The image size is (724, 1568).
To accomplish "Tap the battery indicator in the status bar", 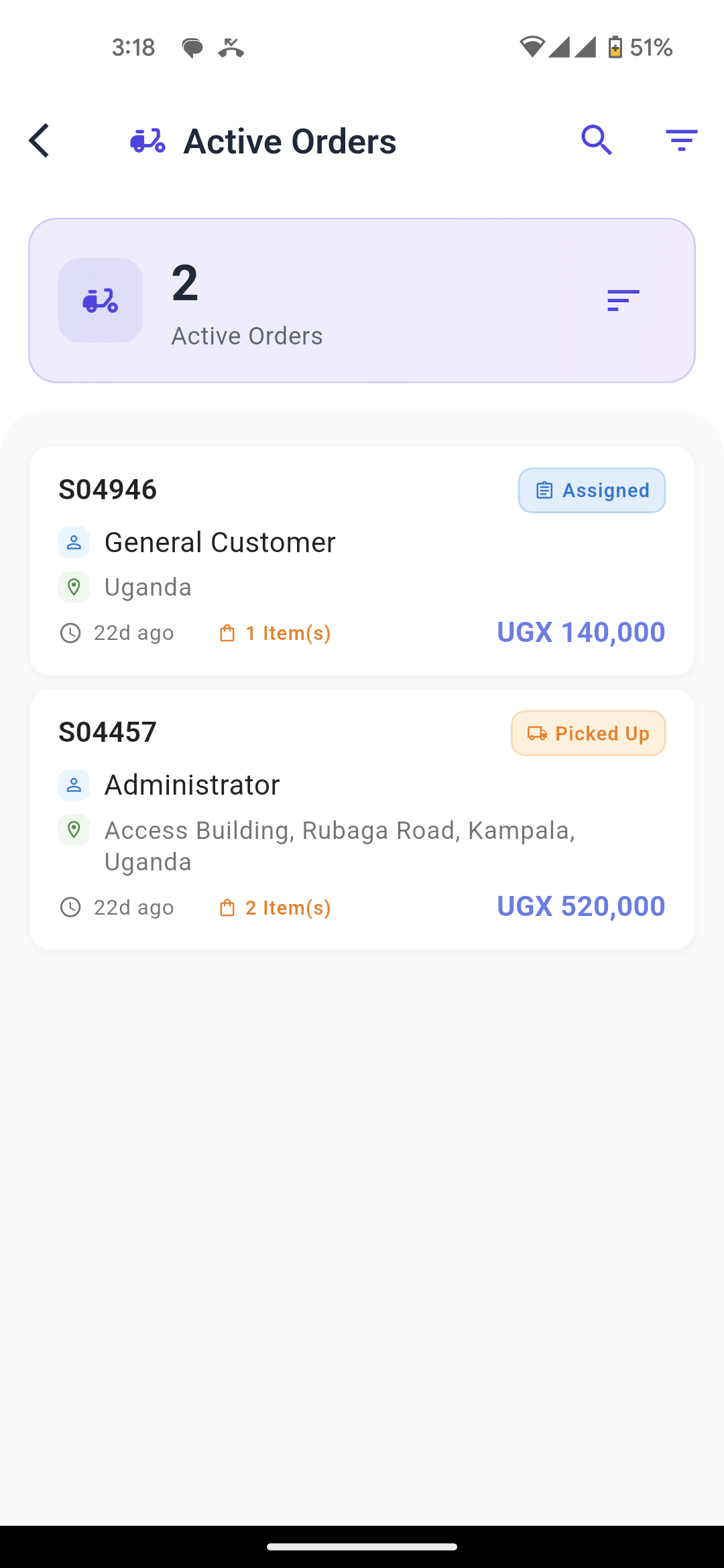I will click(616, 47).
